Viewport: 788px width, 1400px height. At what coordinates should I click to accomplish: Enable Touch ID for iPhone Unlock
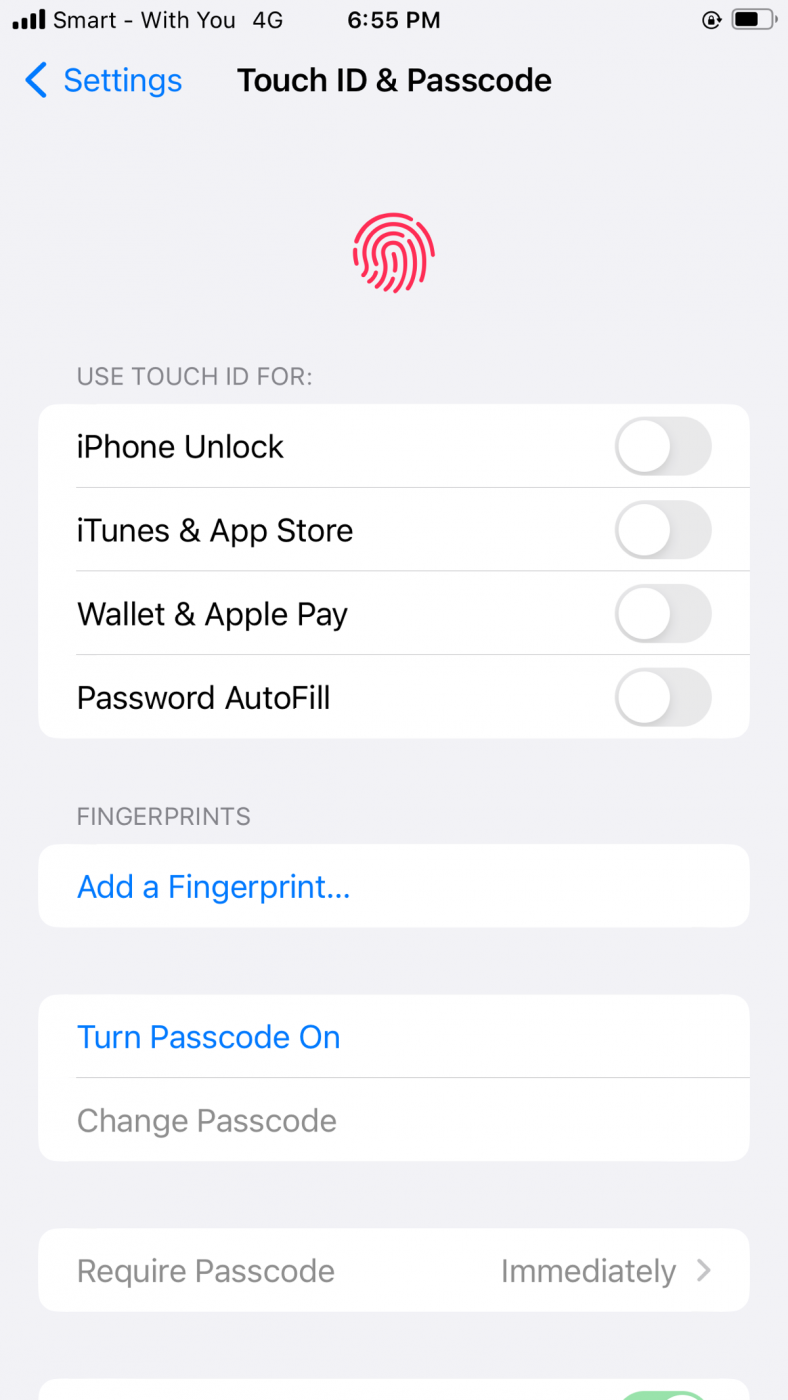(x=662, y=446)
